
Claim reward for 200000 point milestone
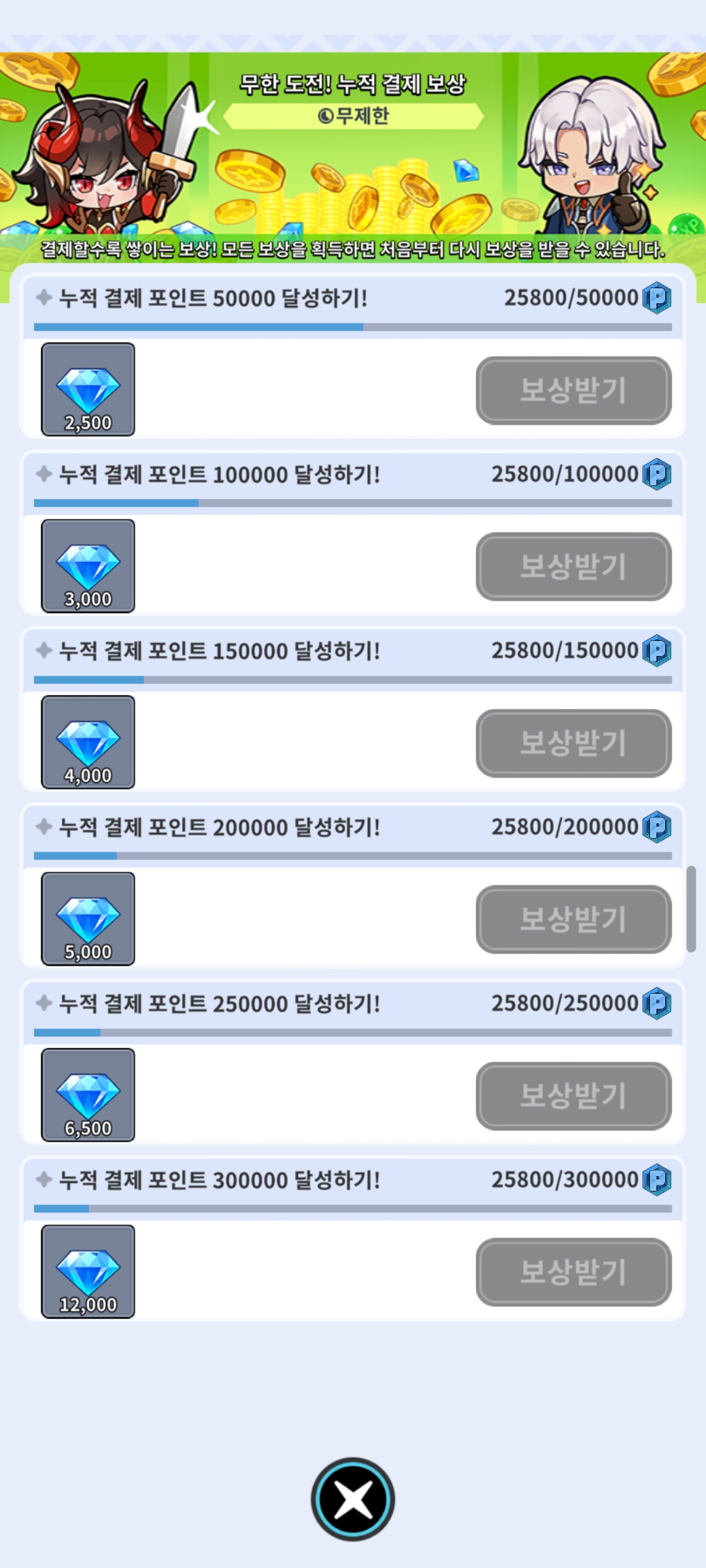pyautogui.click(x=573, y=919)
